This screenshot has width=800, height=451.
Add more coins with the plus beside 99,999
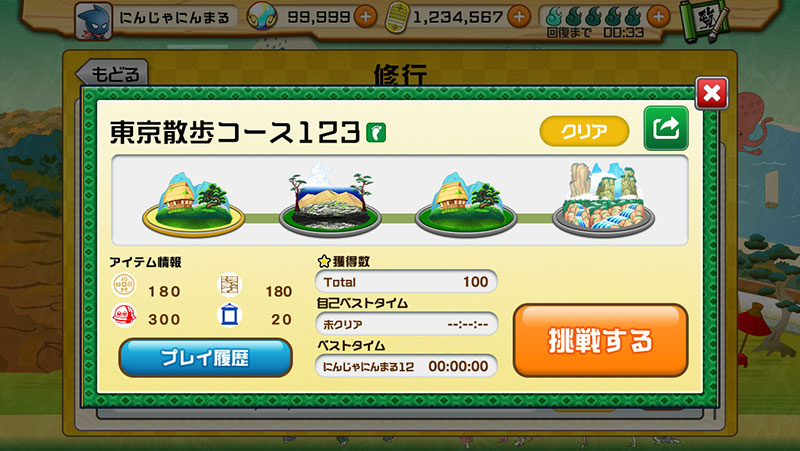[364, 16]
